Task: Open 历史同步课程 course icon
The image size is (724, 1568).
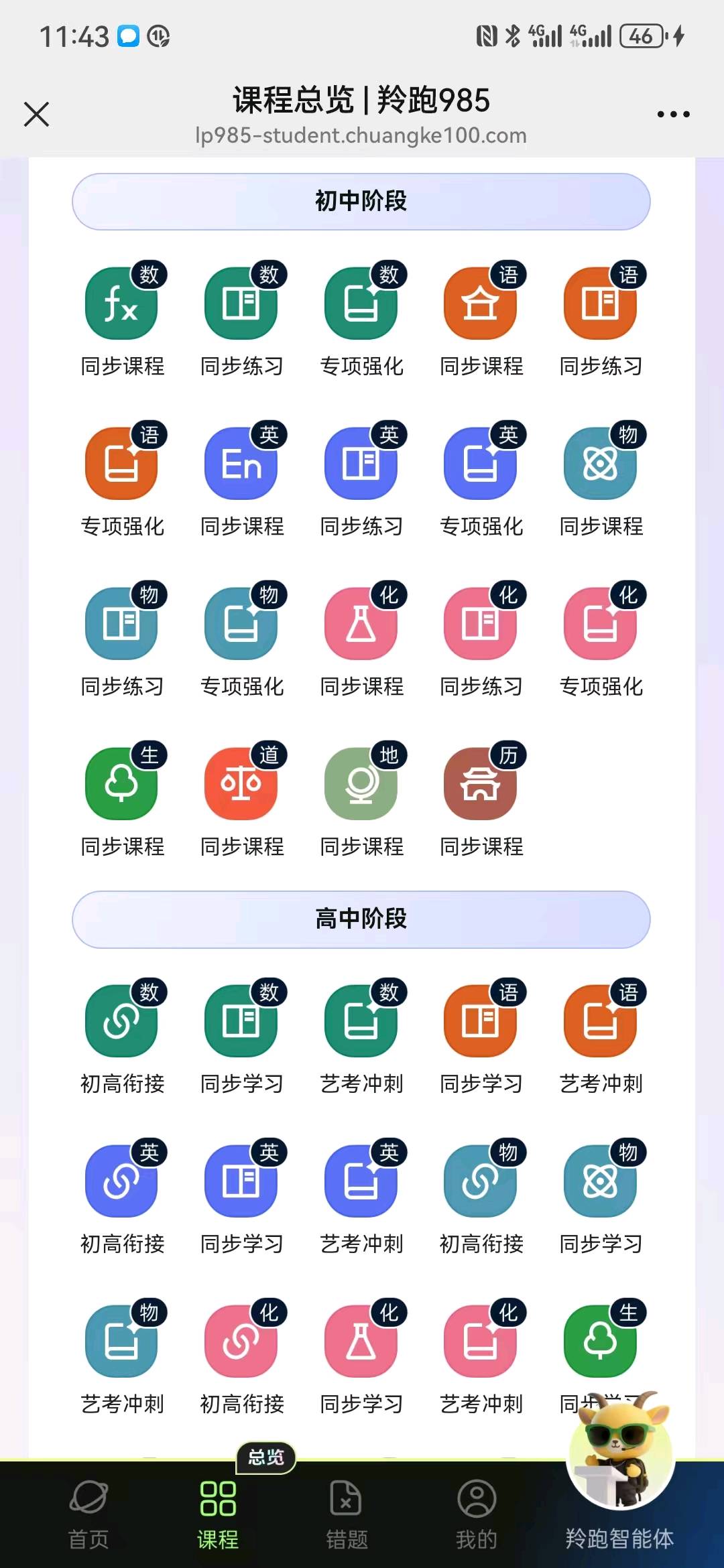Action: [481, 783]
